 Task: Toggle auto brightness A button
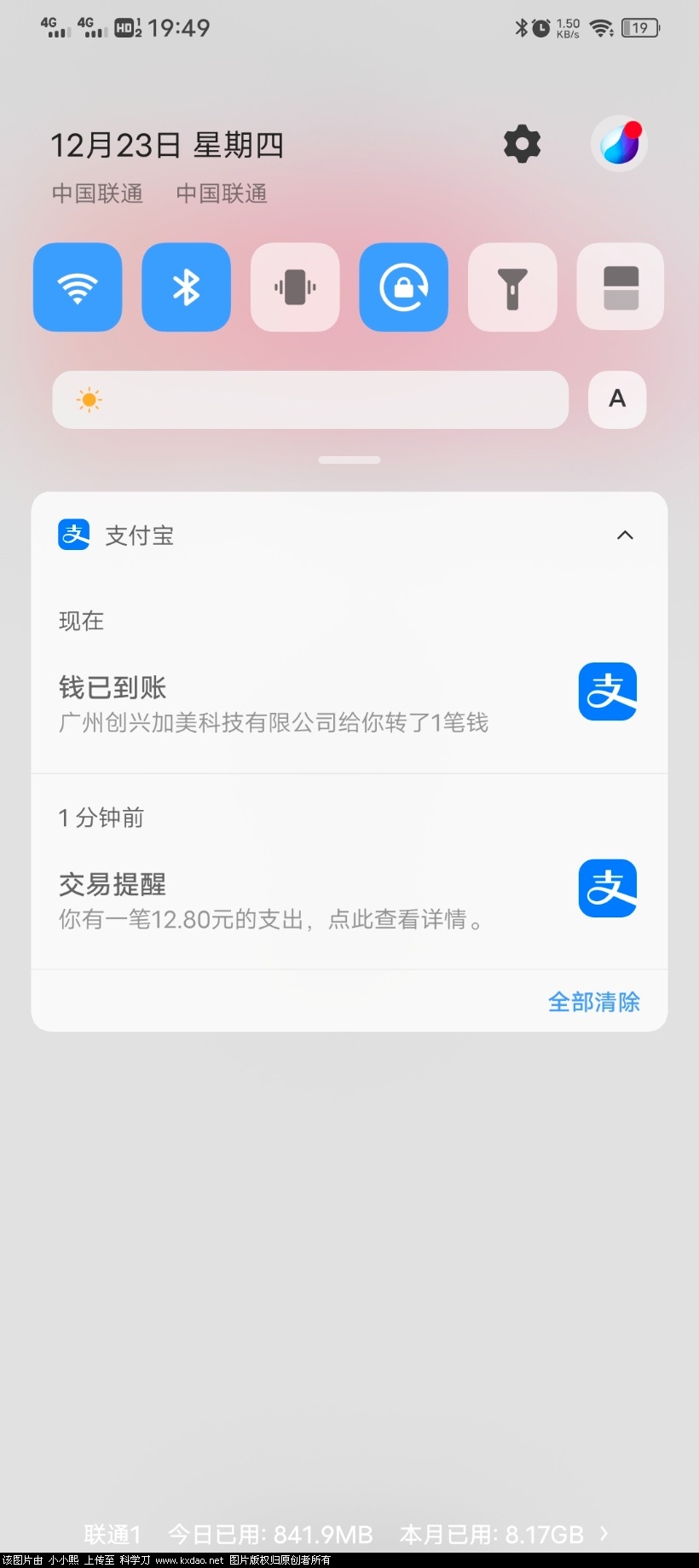pyautogui.click(x=617, y=399)
